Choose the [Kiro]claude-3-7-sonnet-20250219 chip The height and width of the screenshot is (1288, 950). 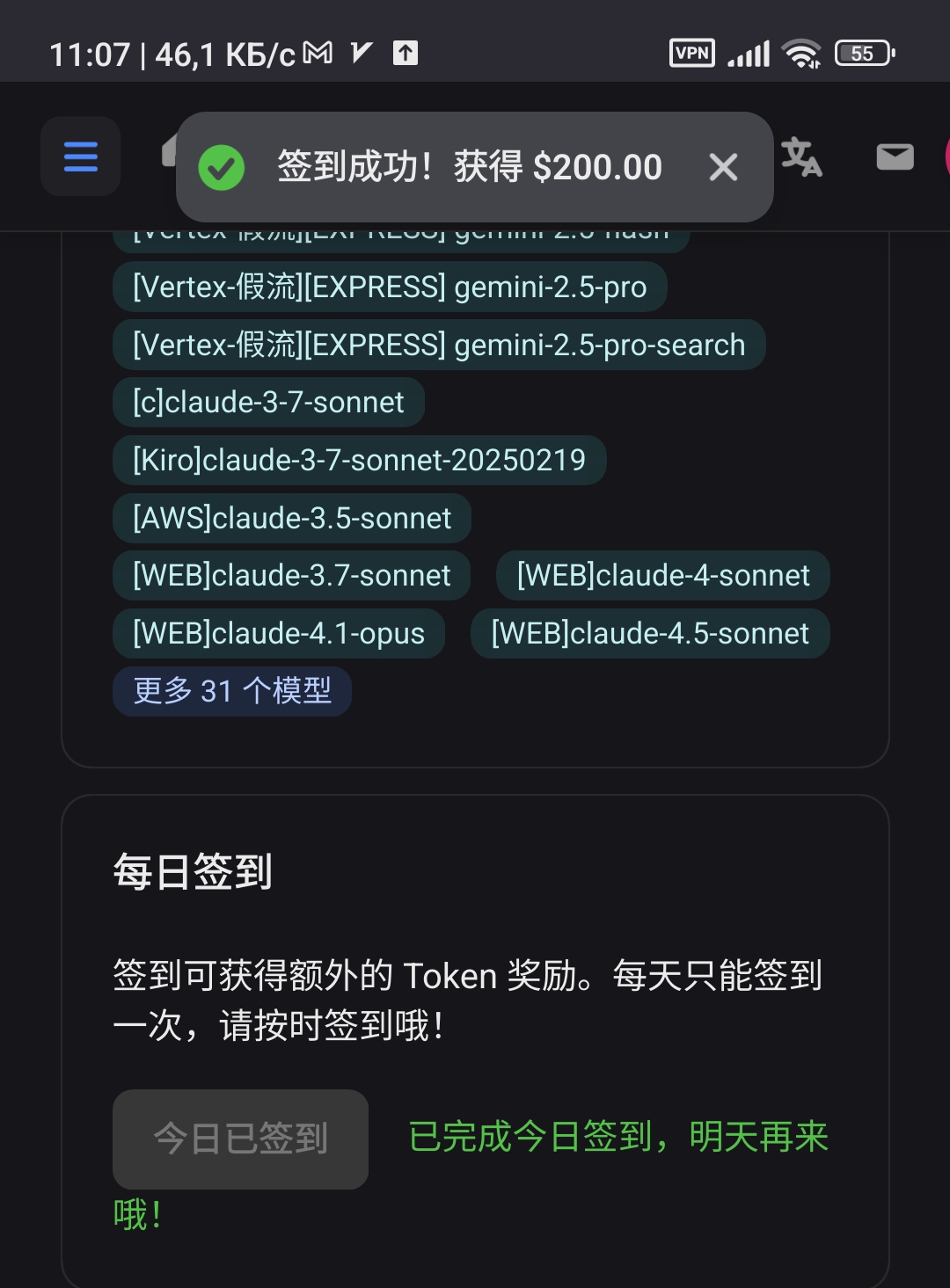(x=359, y=460)
